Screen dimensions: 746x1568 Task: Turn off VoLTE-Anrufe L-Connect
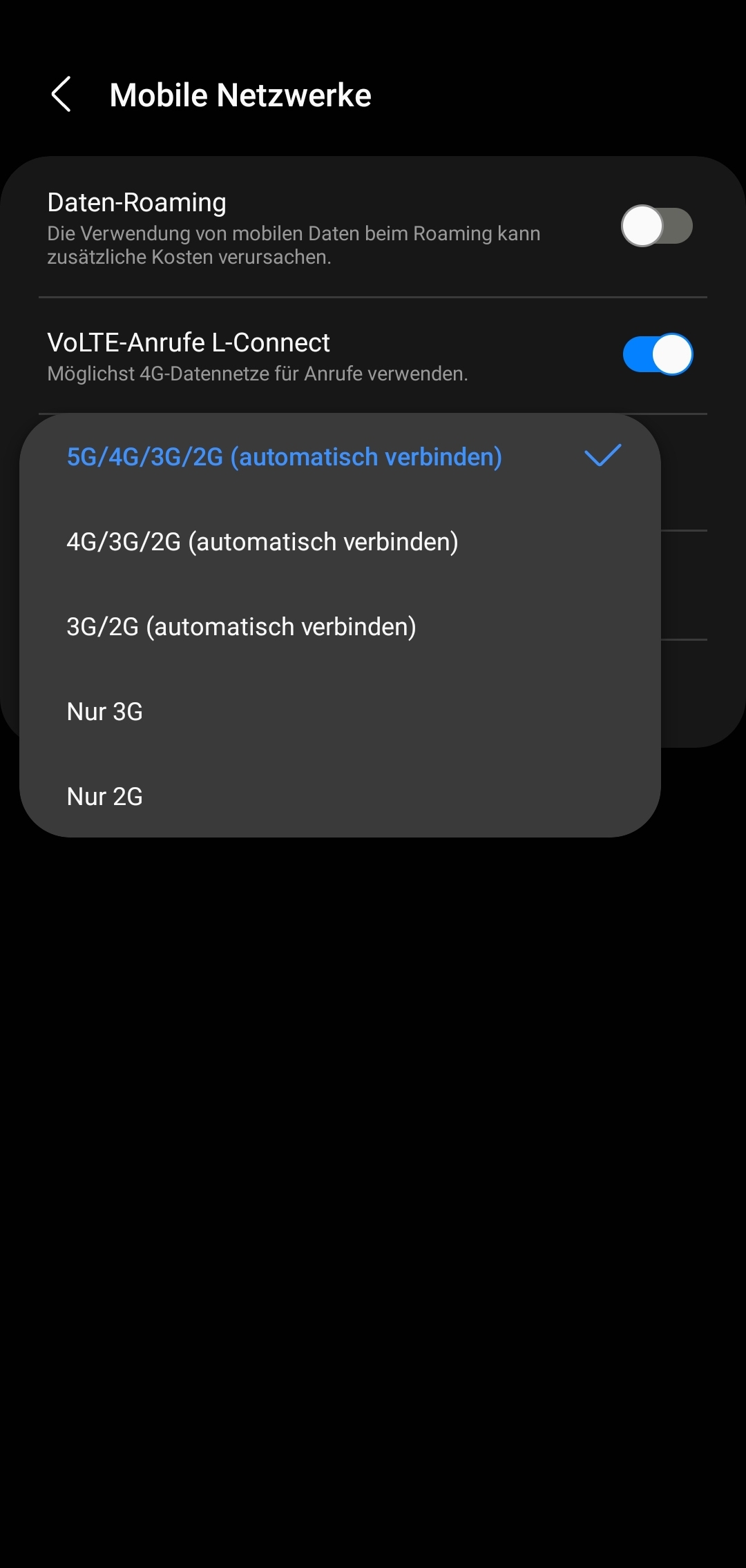[x=657, y=354]
